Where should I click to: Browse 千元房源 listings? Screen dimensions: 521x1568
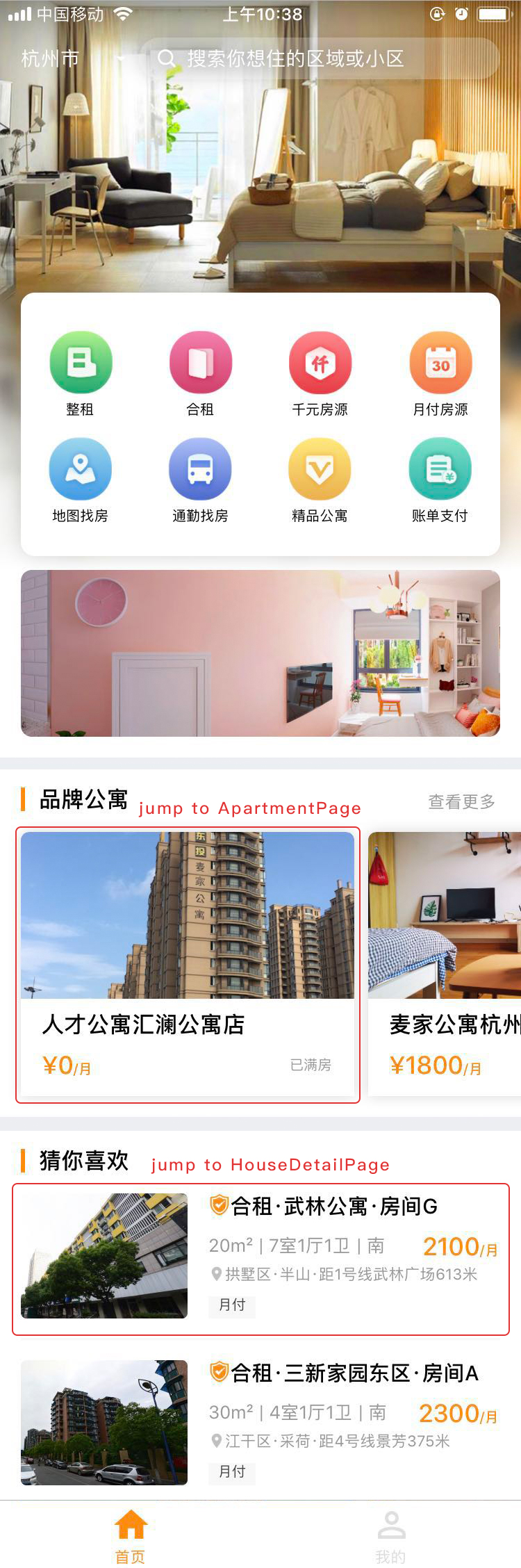coord(320,374)
